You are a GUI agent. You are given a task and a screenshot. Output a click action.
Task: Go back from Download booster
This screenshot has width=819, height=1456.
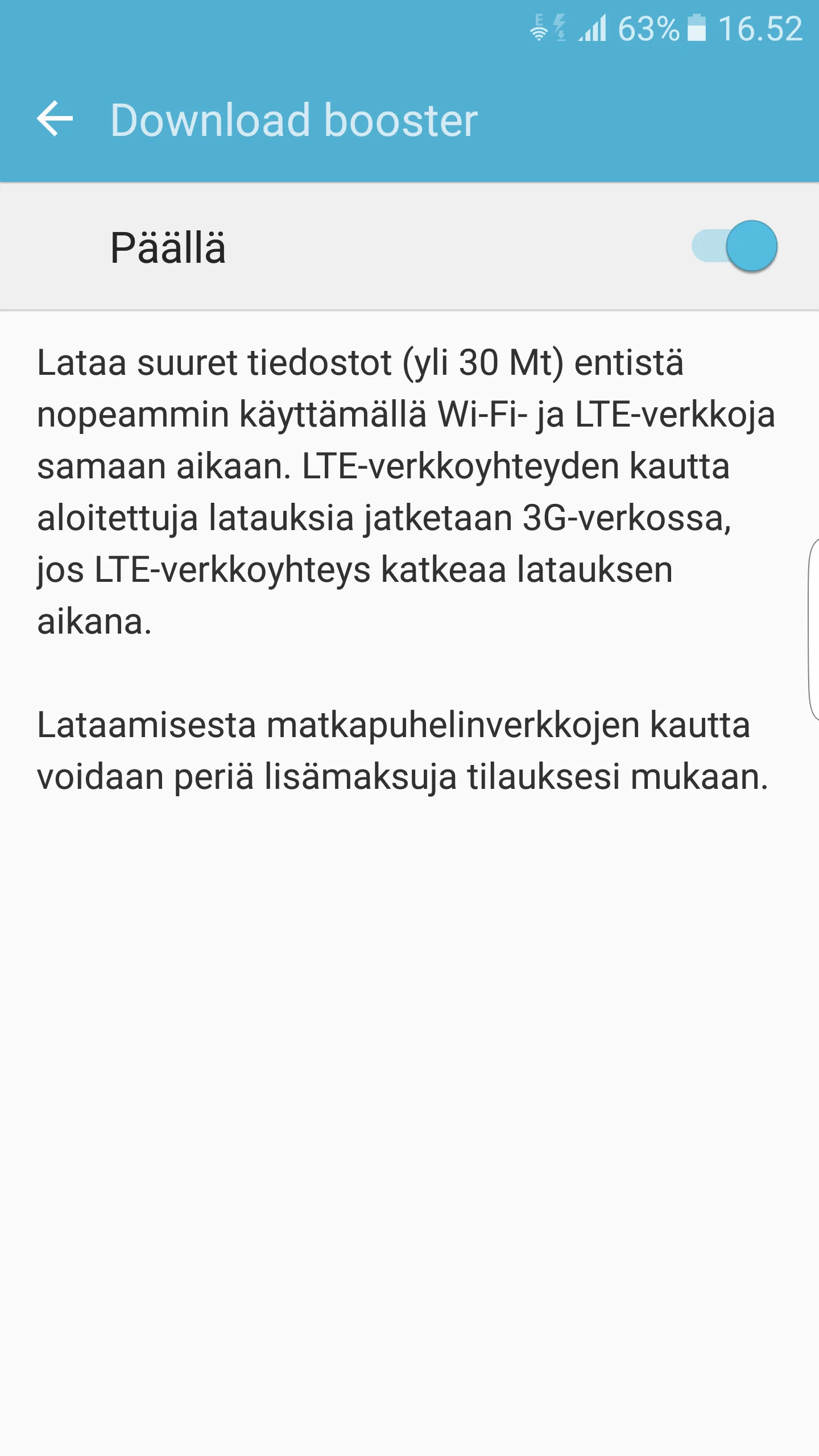coord(55,119)
